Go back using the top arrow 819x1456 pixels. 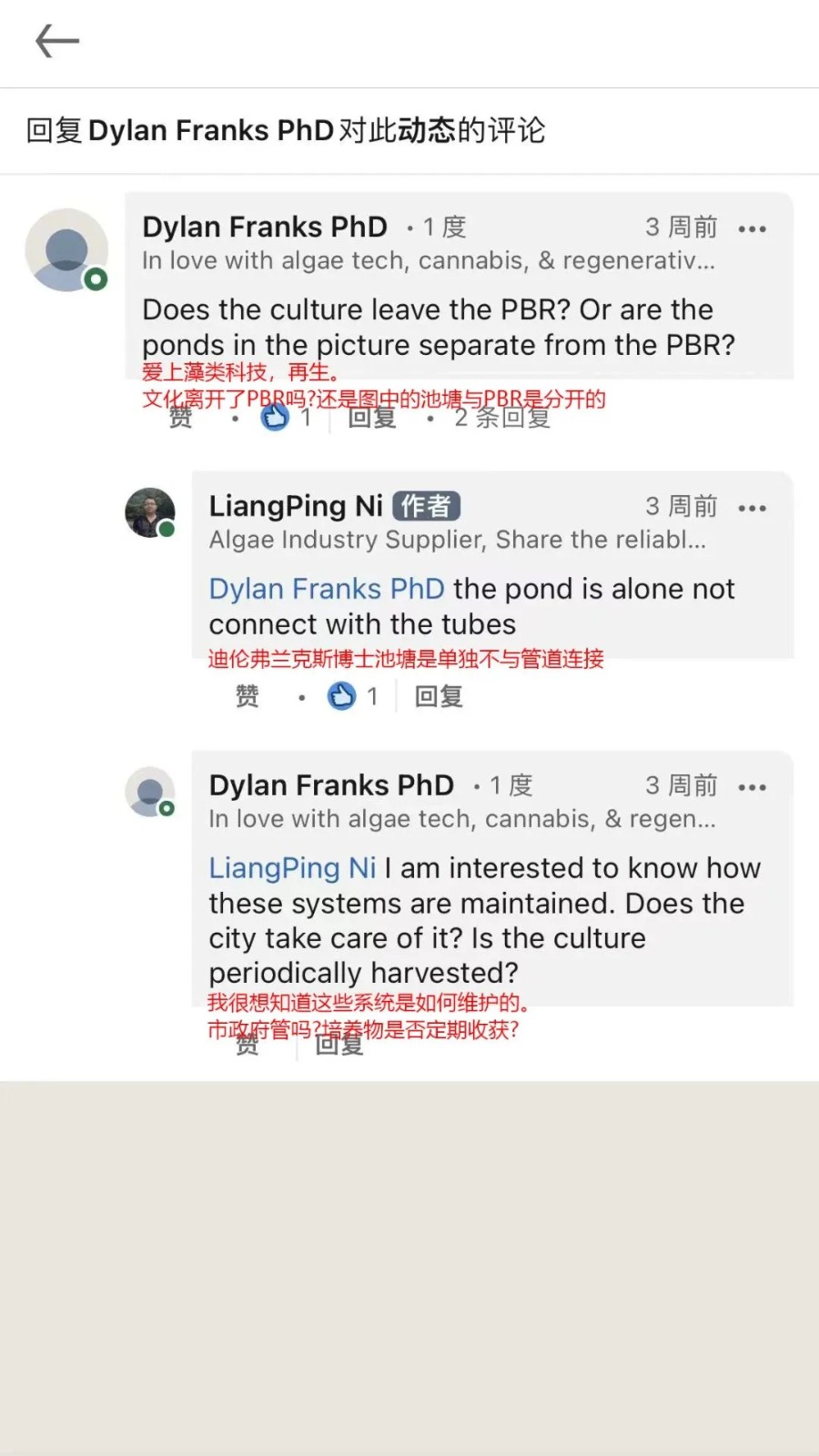(56, 42)
